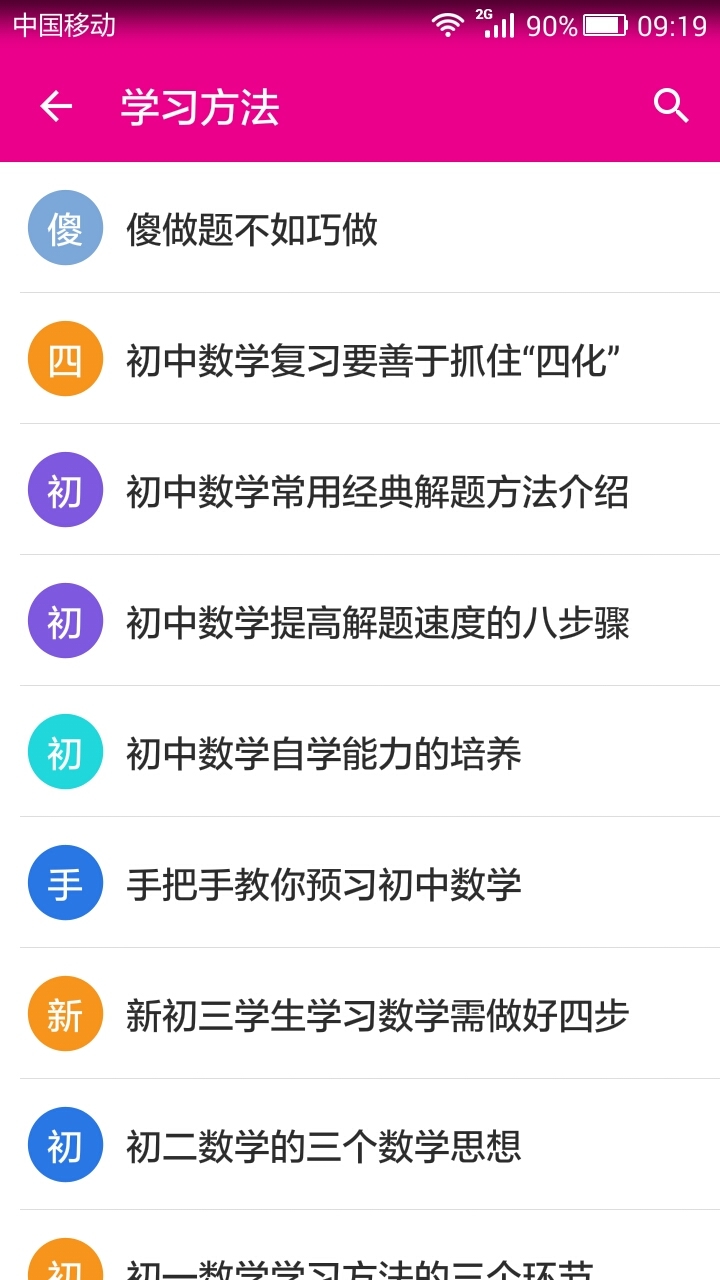Open 初二数学的三个数学思想
Image resolution: width=720 pixels, height=1280 pixels.
(x=360, y=1145)
